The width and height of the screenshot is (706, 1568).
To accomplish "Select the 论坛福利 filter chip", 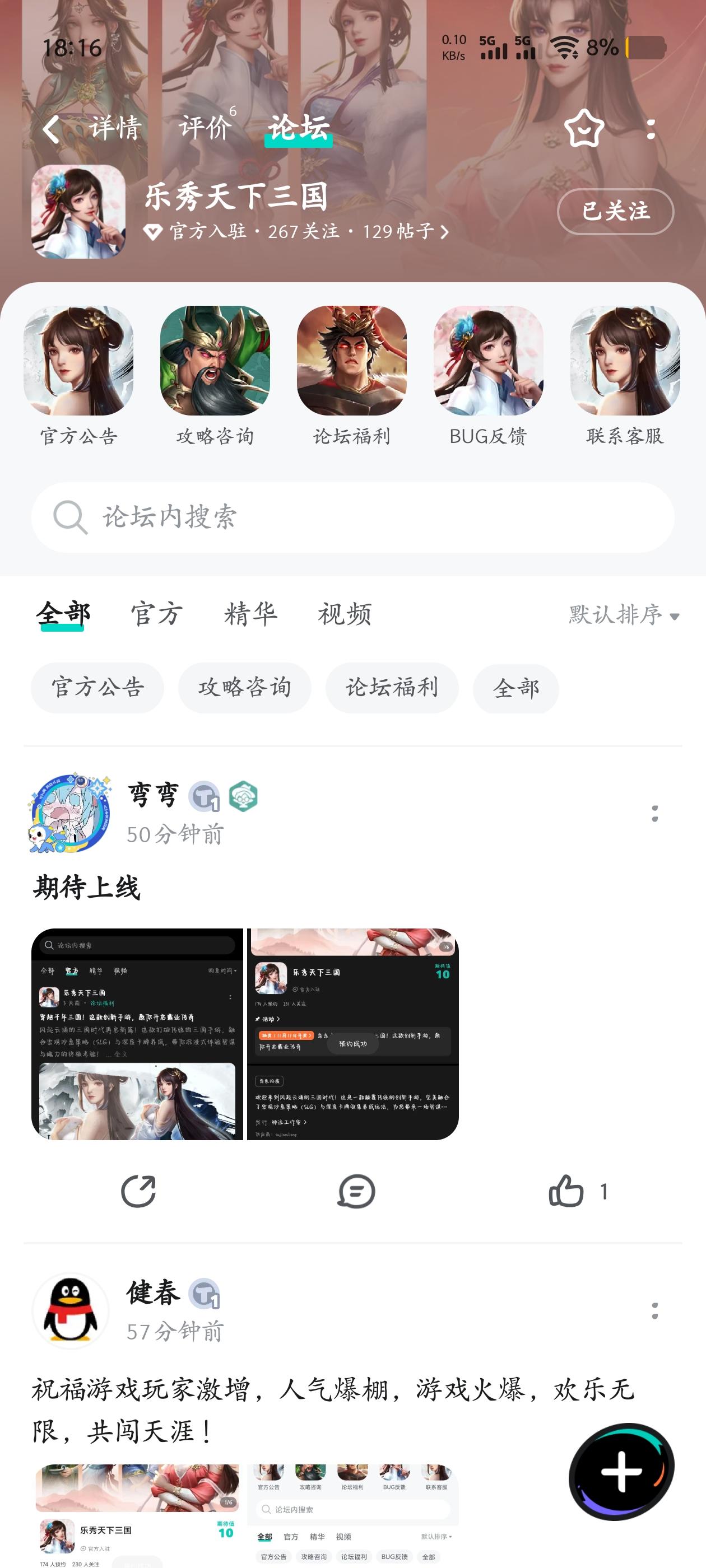I will coord(392,687).
